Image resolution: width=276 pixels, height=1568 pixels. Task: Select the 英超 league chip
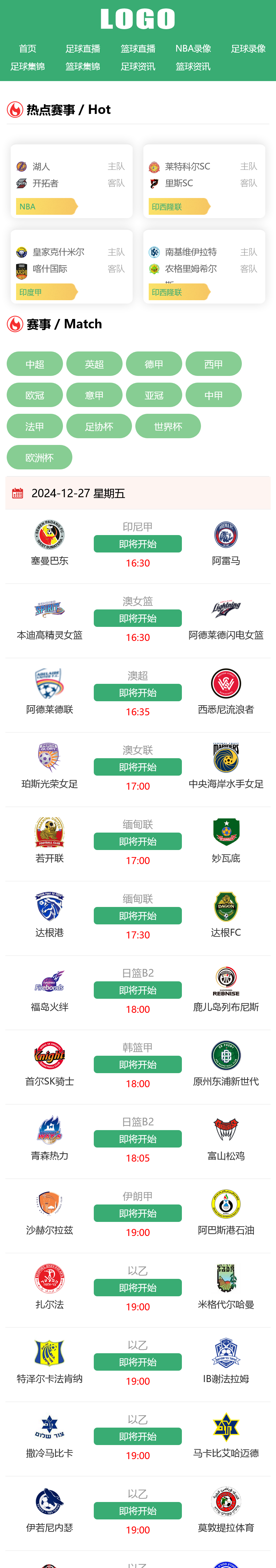coord(94,364)
